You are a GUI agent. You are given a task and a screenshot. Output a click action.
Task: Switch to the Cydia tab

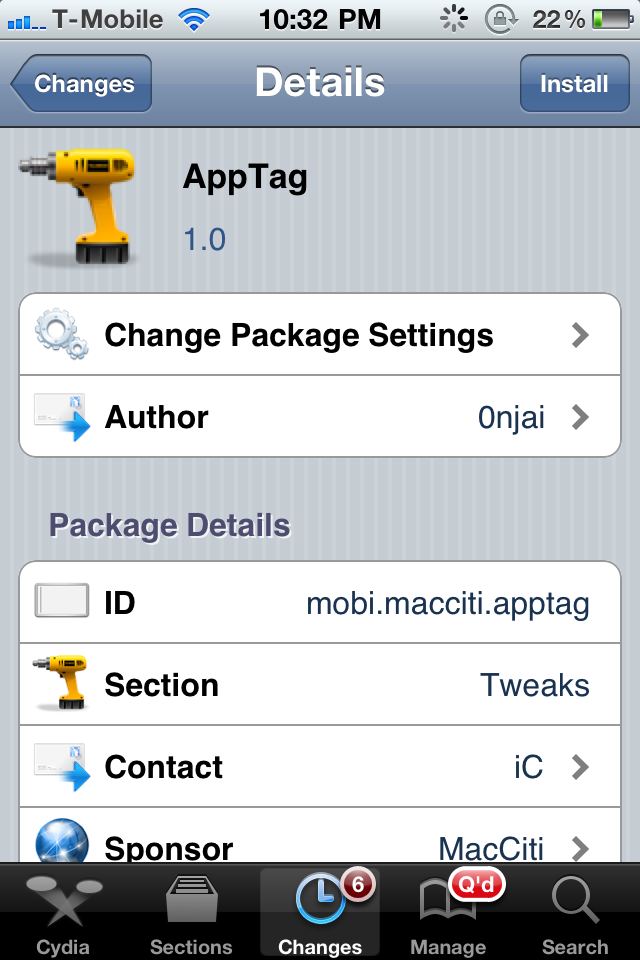63,912
